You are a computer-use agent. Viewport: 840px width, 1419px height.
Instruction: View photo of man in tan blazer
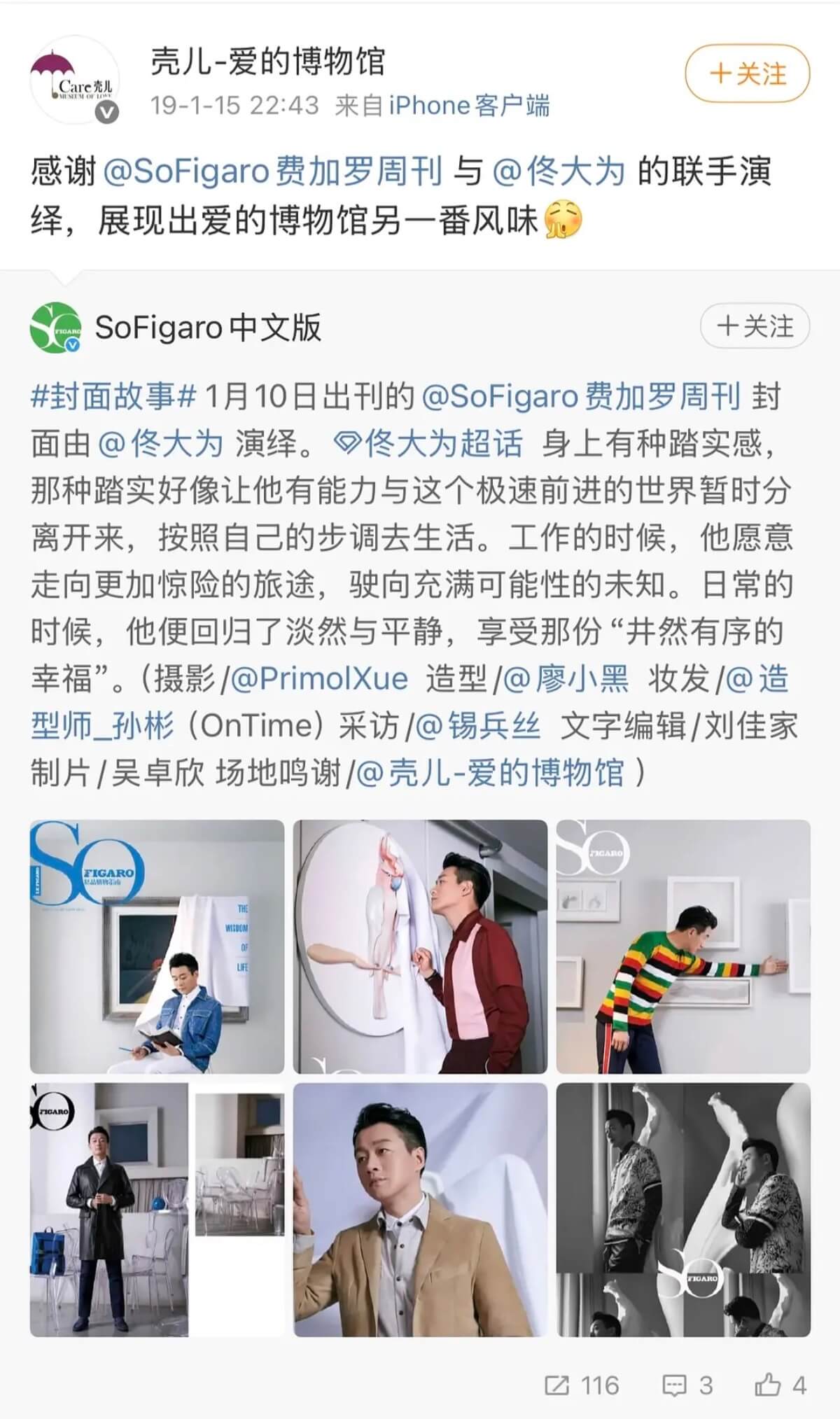pyautogui.click(x=420, y=1210)
